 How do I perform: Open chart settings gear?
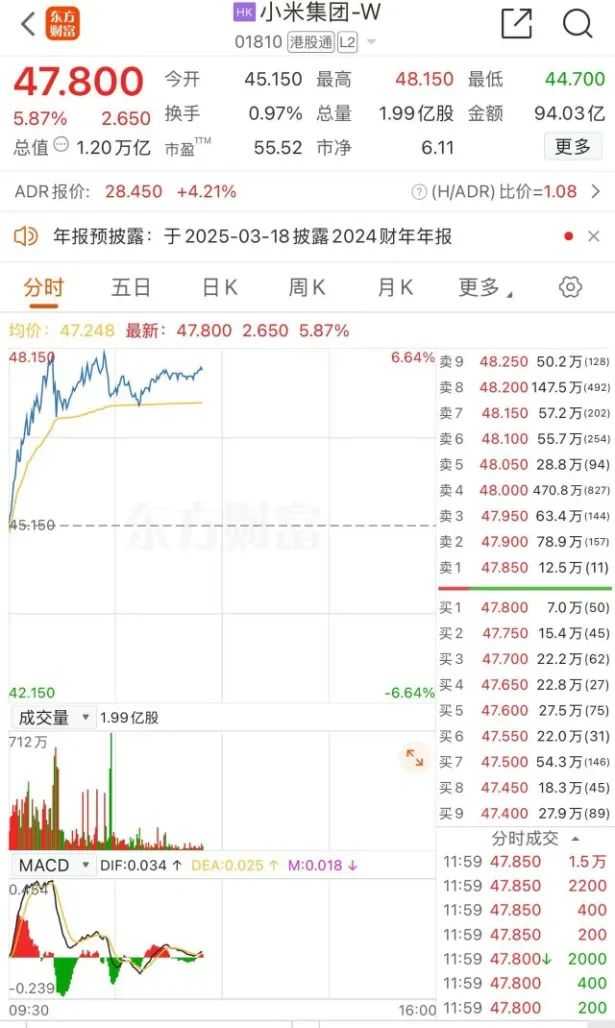tap(570, 288)
